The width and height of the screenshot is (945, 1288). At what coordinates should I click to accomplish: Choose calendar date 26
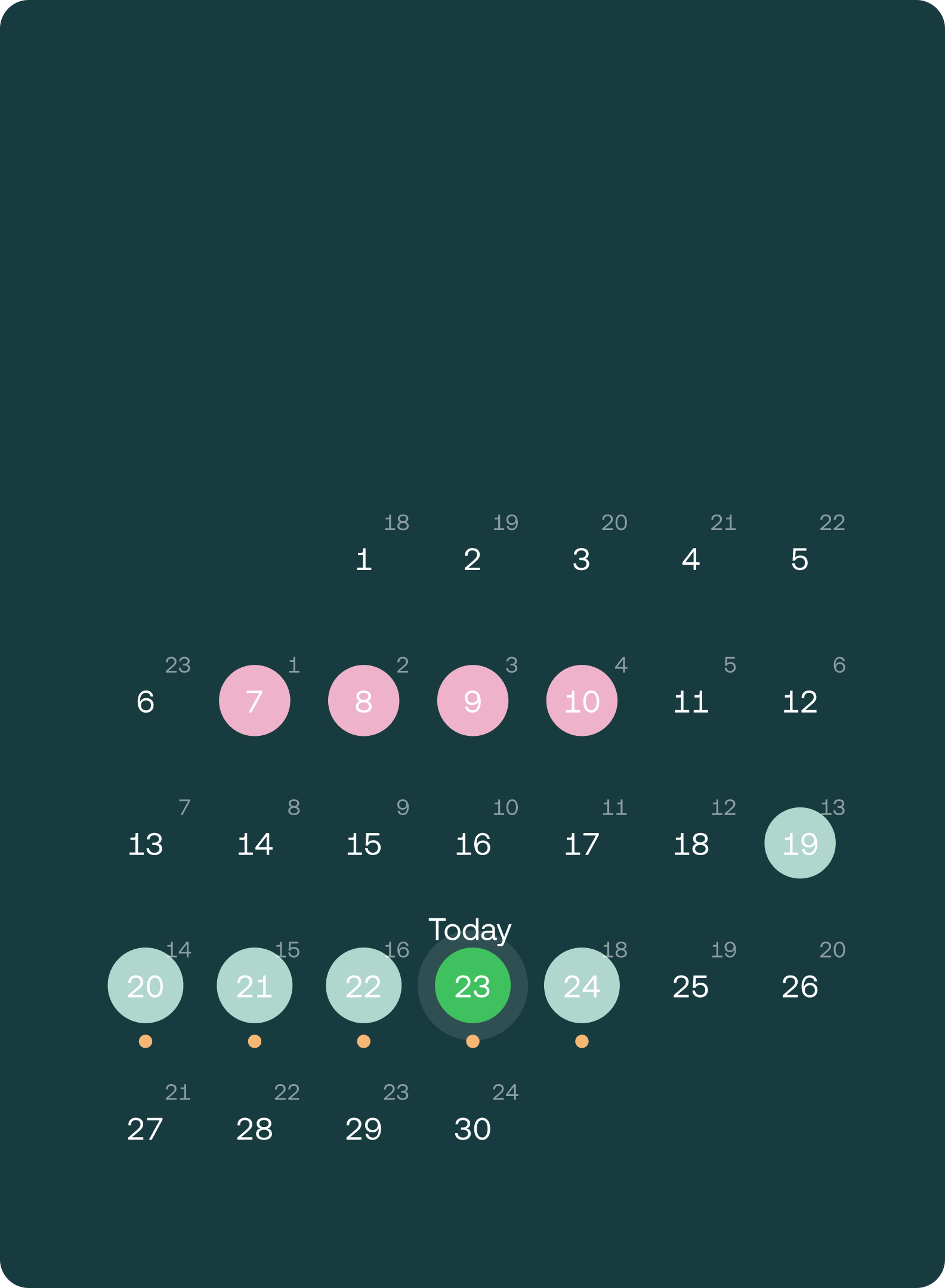pos(799,987)
